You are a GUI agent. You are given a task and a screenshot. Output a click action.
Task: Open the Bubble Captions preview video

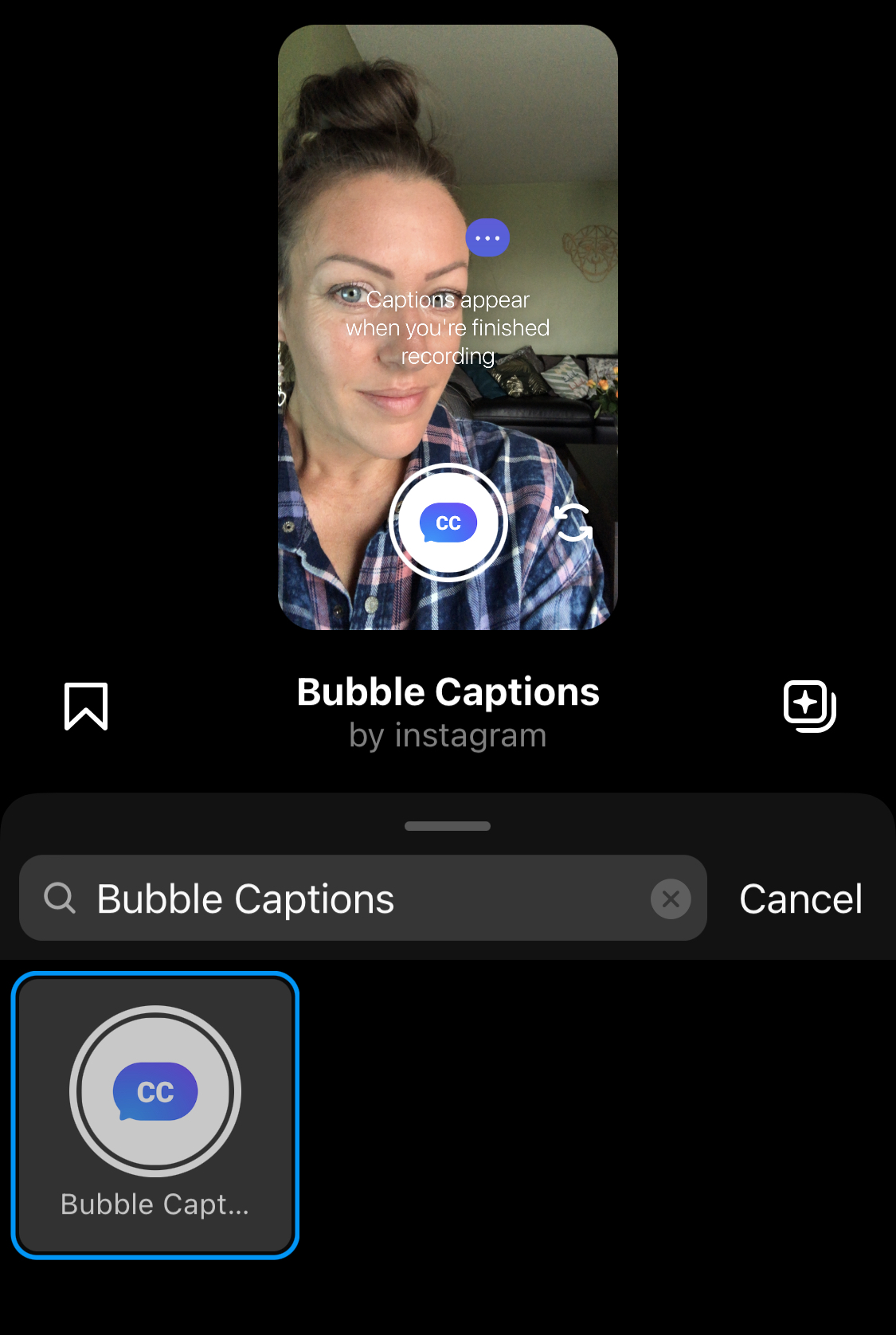pyautogui.click(x=448, y=327)
